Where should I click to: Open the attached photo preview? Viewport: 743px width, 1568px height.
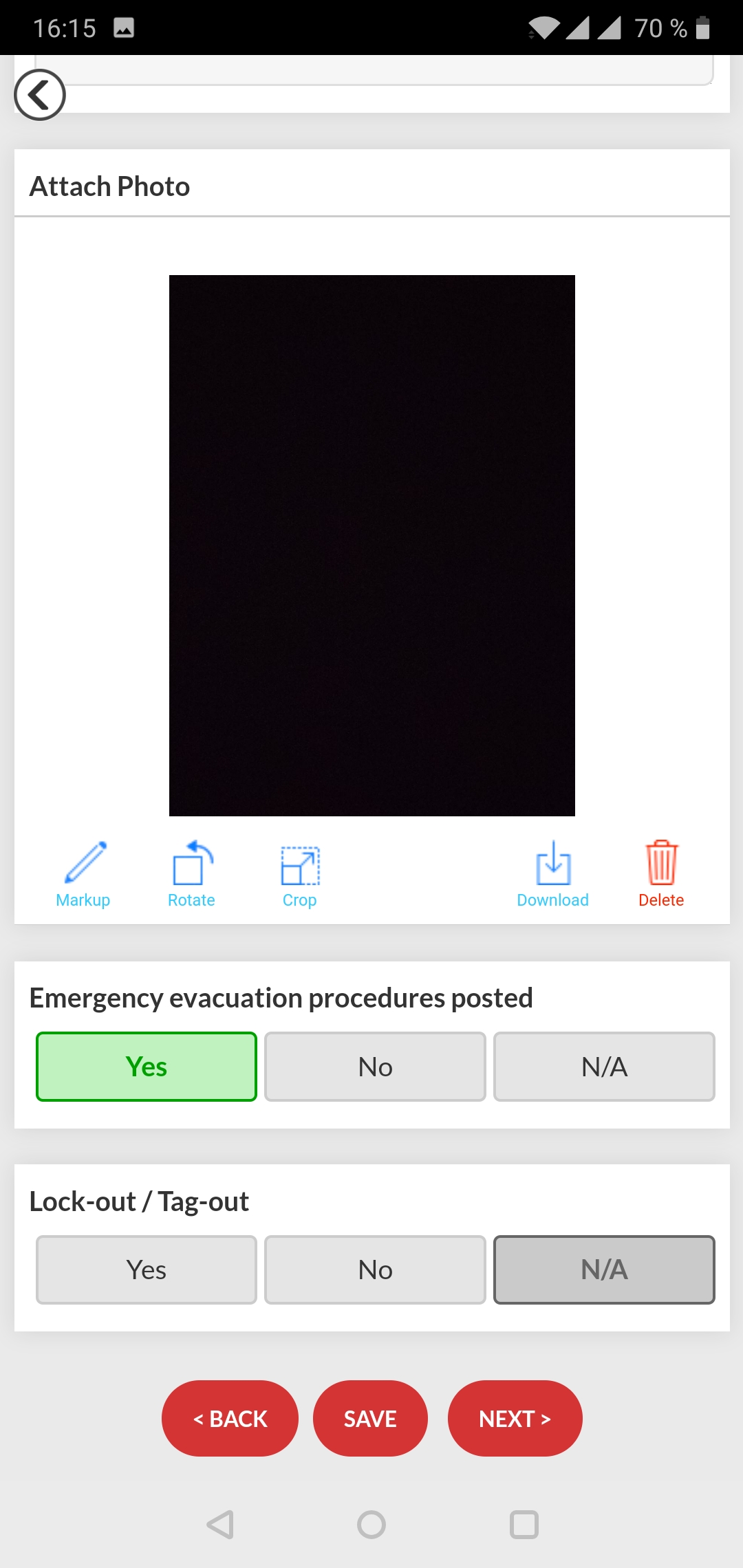[x=371, y=545]
